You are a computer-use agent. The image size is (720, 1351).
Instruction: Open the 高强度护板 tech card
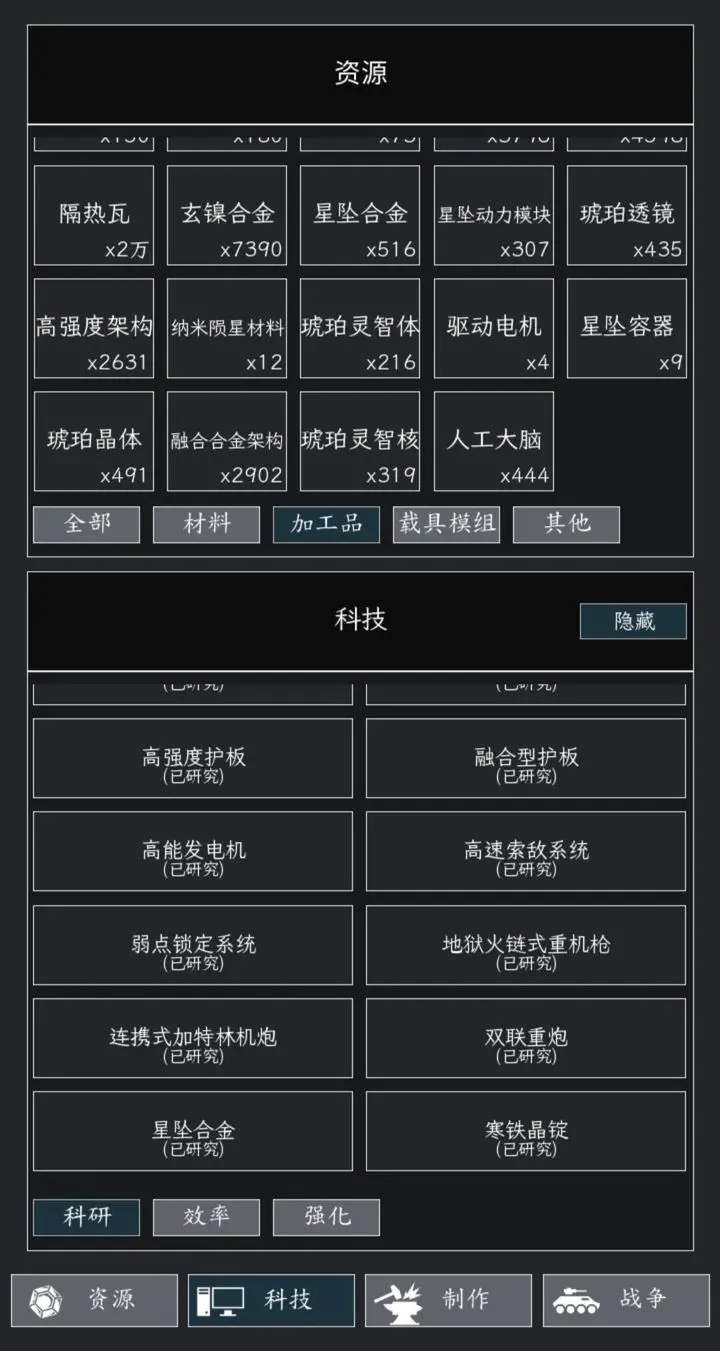coord(193,758)
